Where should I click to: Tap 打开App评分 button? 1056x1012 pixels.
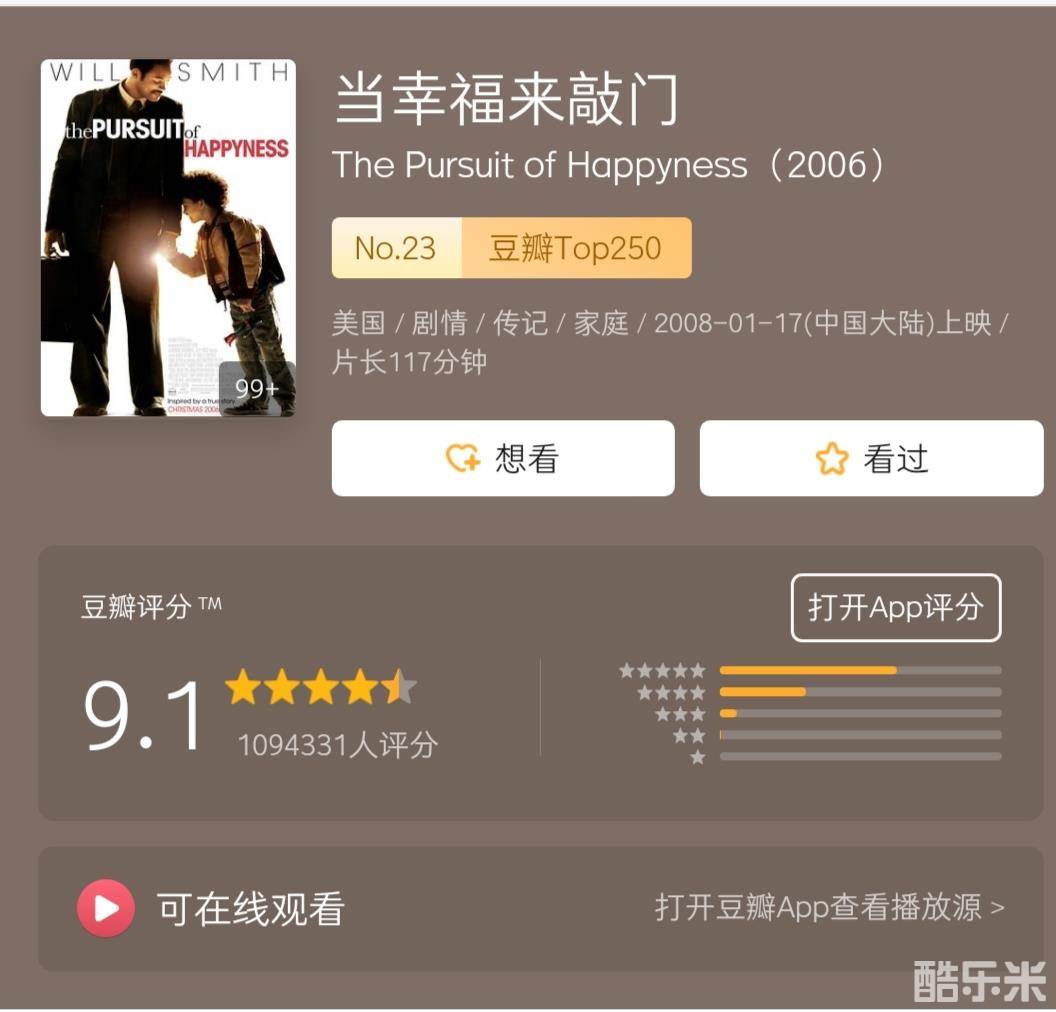click(x=895, y=607)
